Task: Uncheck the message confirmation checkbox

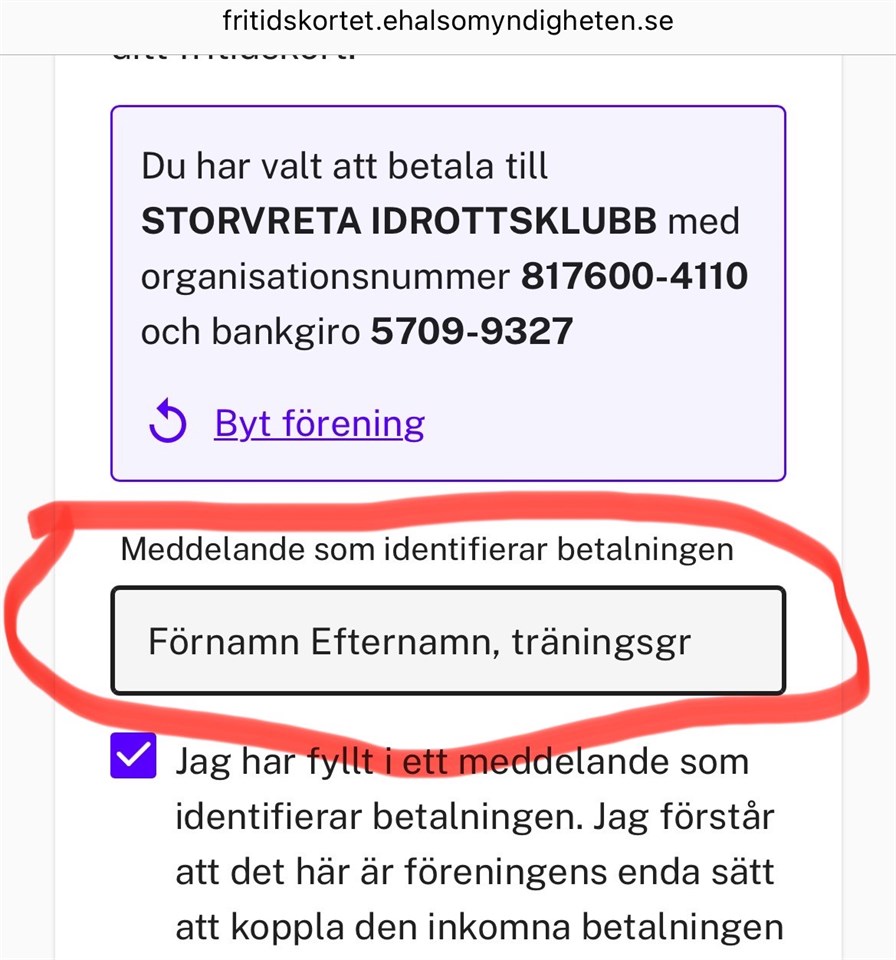Action: point(134,757)
